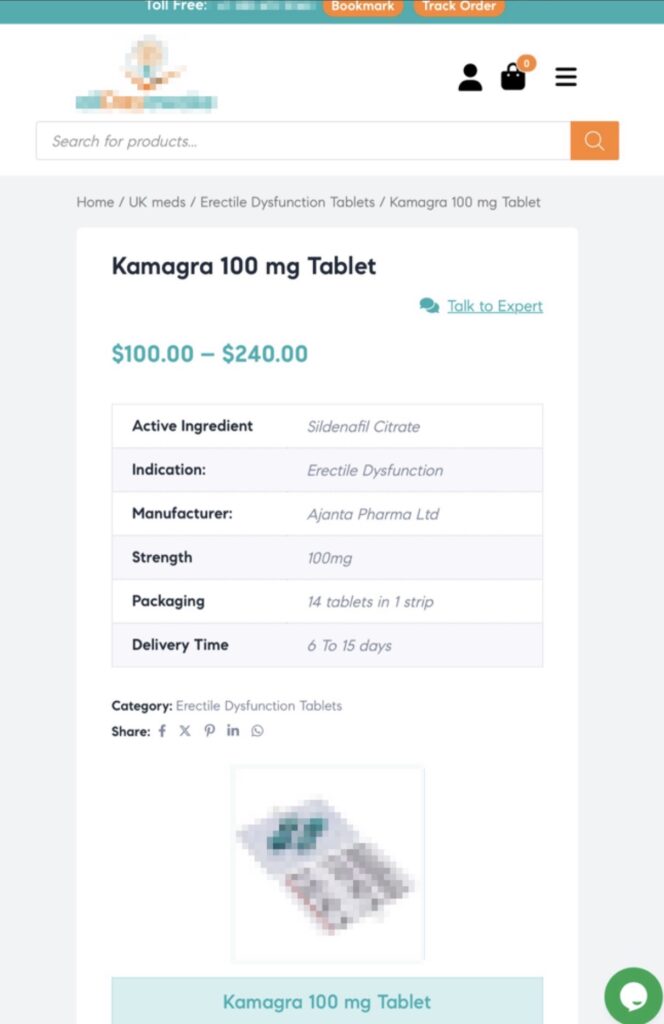
Task: Share this product on LinkedIn
Action: pyautogui.click(x=233, y=731)
